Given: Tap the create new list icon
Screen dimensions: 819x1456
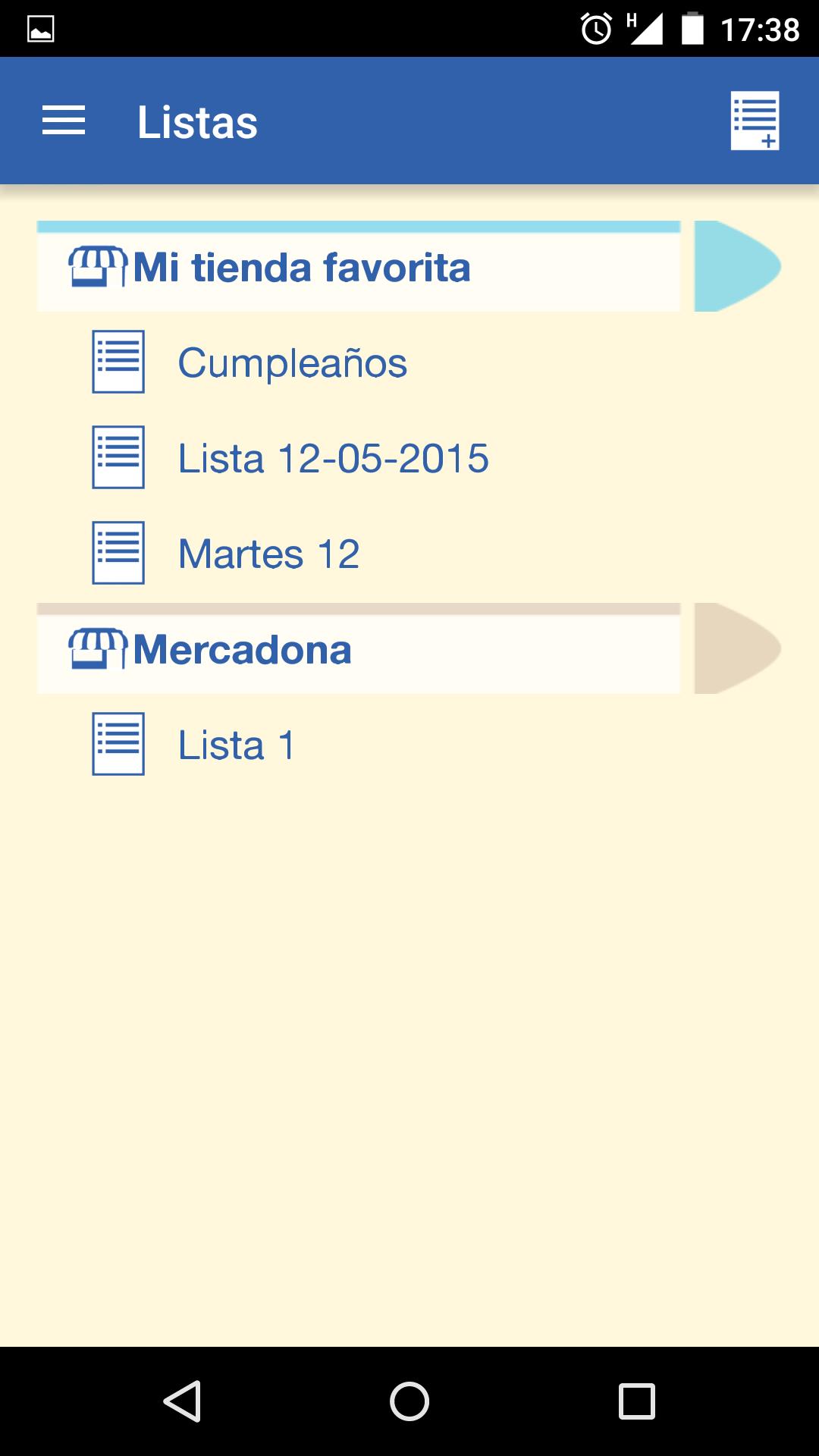Looking at the screenshot, I should 755,121.
